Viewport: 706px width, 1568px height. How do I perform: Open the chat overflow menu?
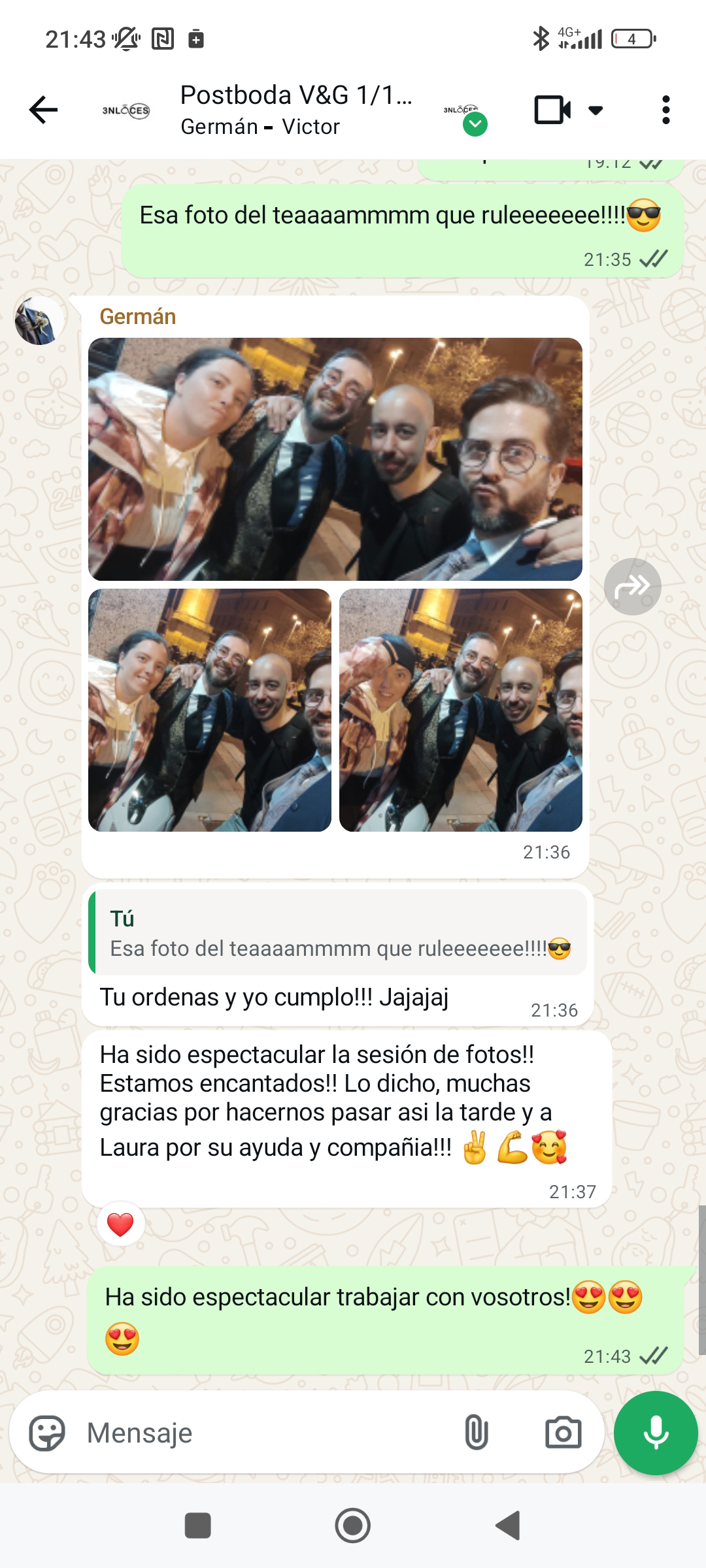coord(665,110)
